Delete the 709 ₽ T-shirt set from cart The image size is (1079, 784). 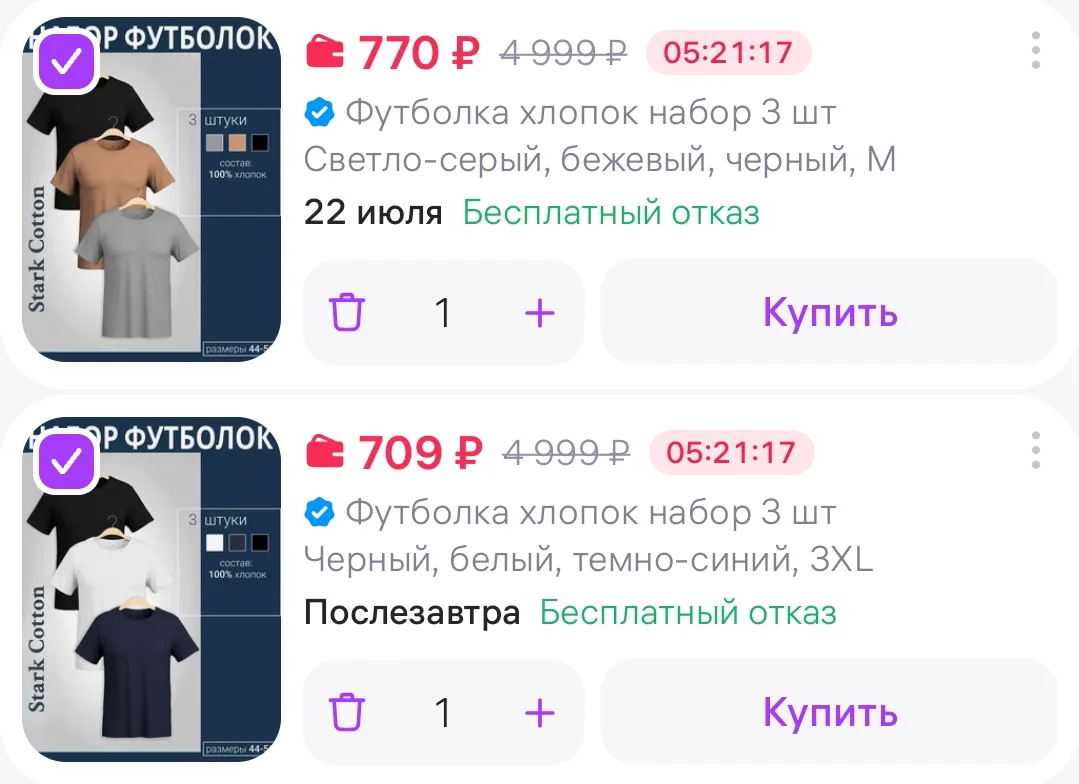point(347,712)
